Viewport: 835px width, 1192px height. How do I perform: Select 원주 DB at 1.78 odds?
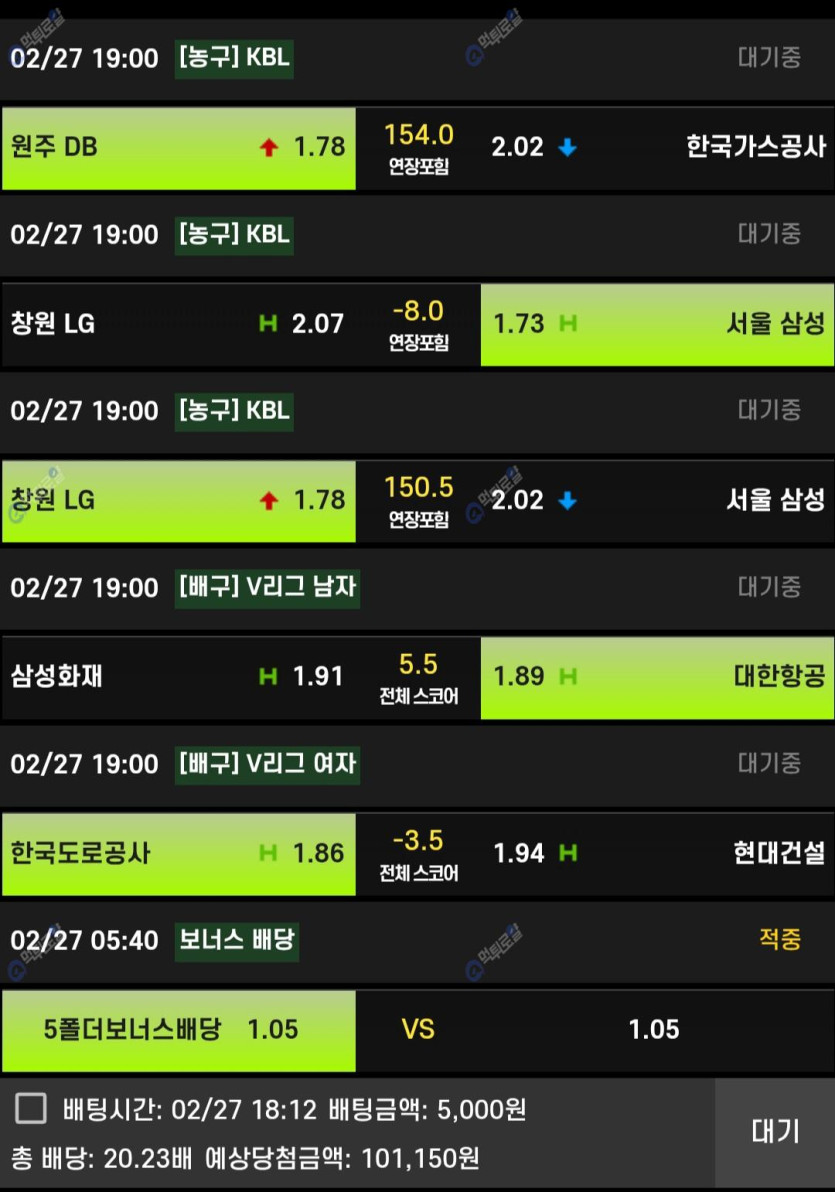coord(178,147)
